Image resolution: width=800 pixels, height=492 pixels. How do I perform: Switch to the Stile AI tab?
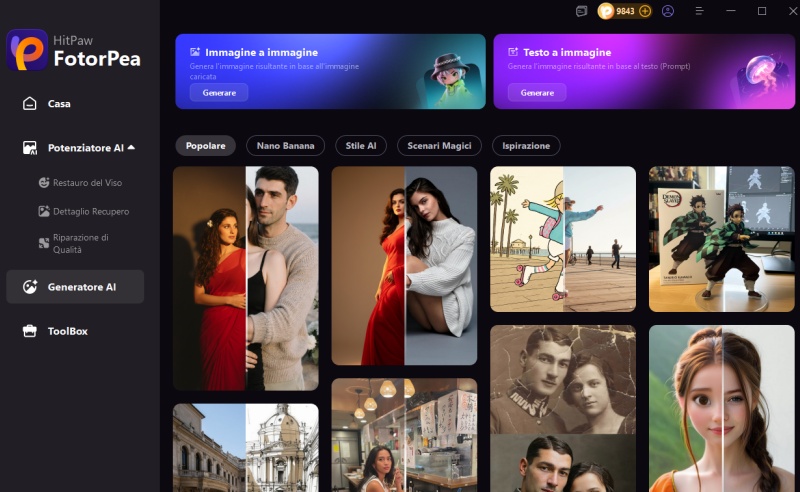[361, 146]
